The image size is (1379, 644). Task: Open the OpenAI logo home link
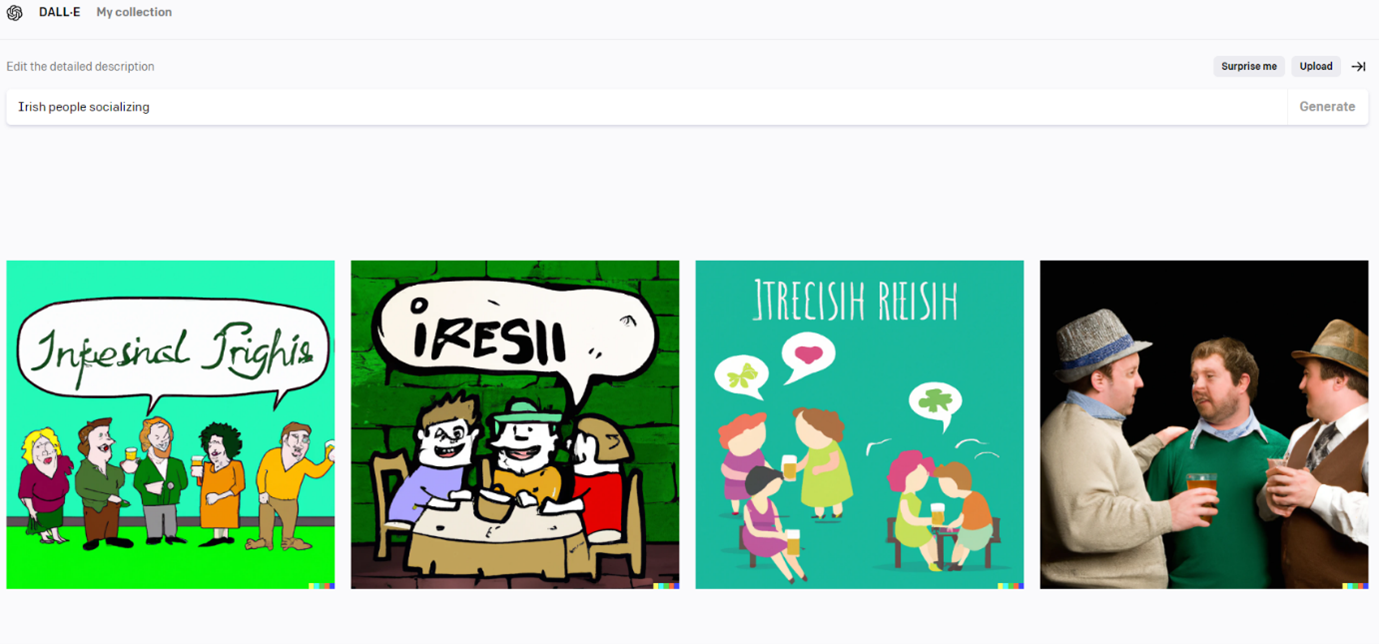coord(14,13)
